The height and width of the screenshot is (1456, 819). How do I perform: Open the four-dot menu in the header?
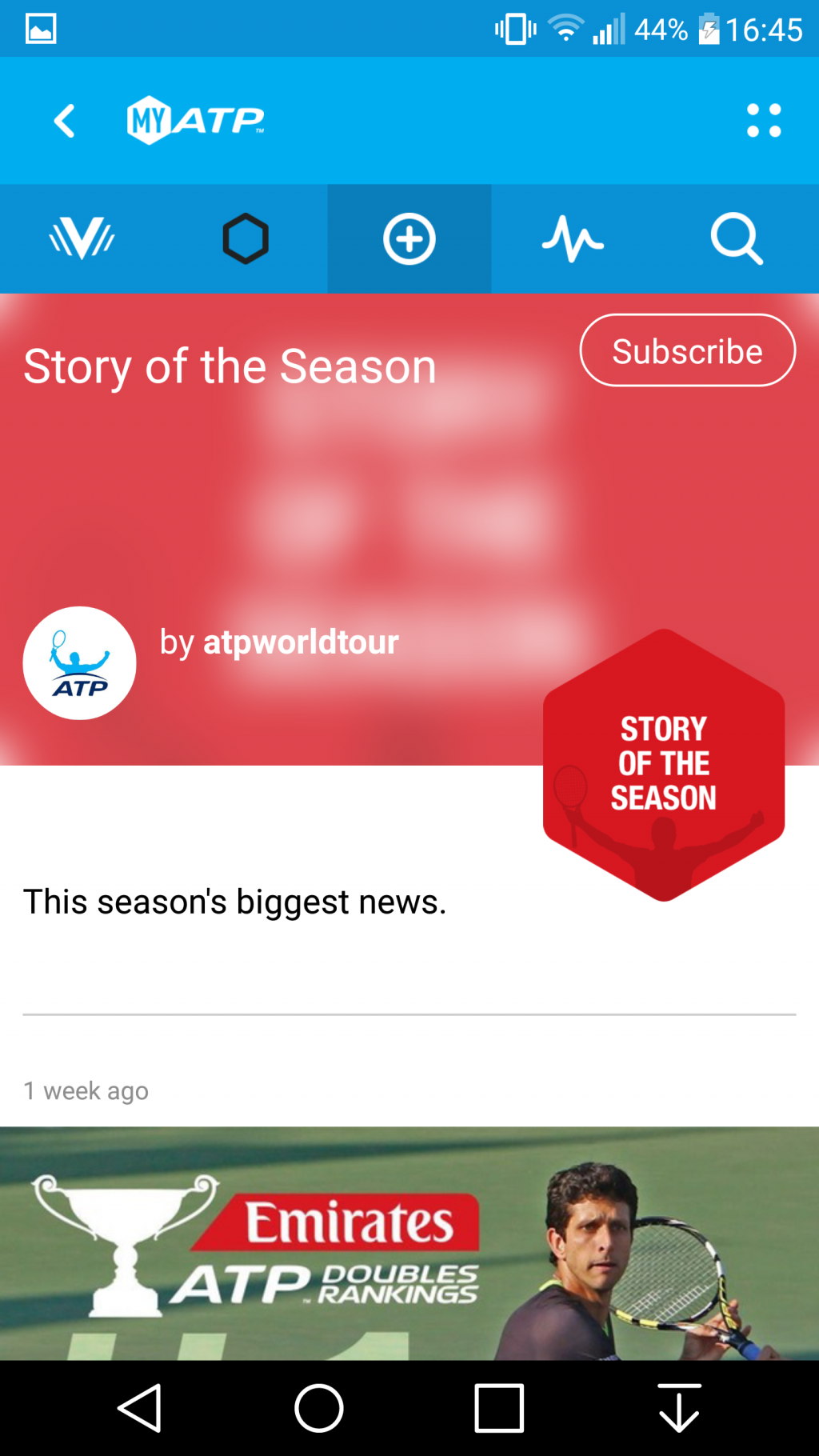pyautogui.click(x=763, y=121)
